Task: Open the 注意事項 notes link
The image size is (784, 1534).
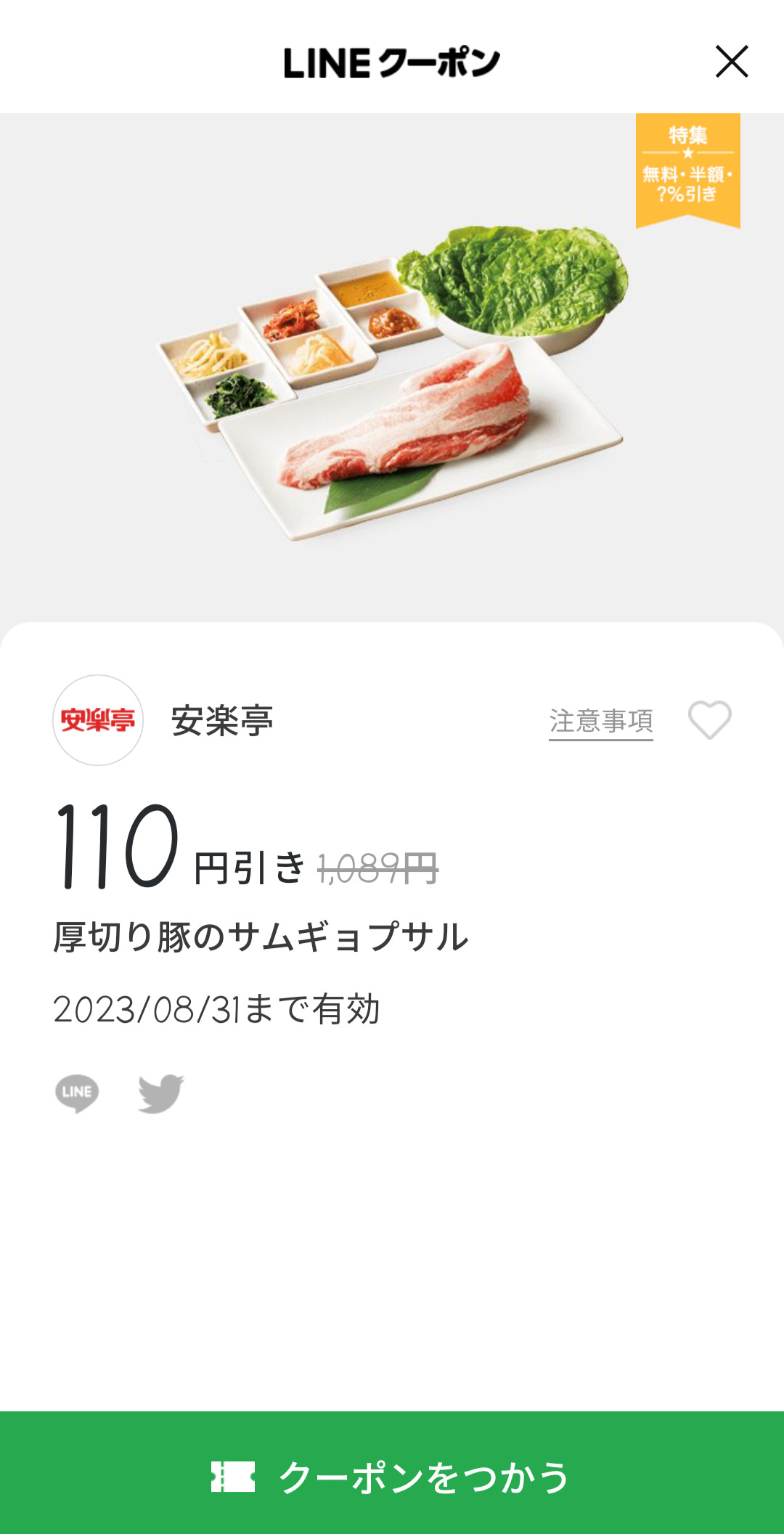Action: click(600, 722)
